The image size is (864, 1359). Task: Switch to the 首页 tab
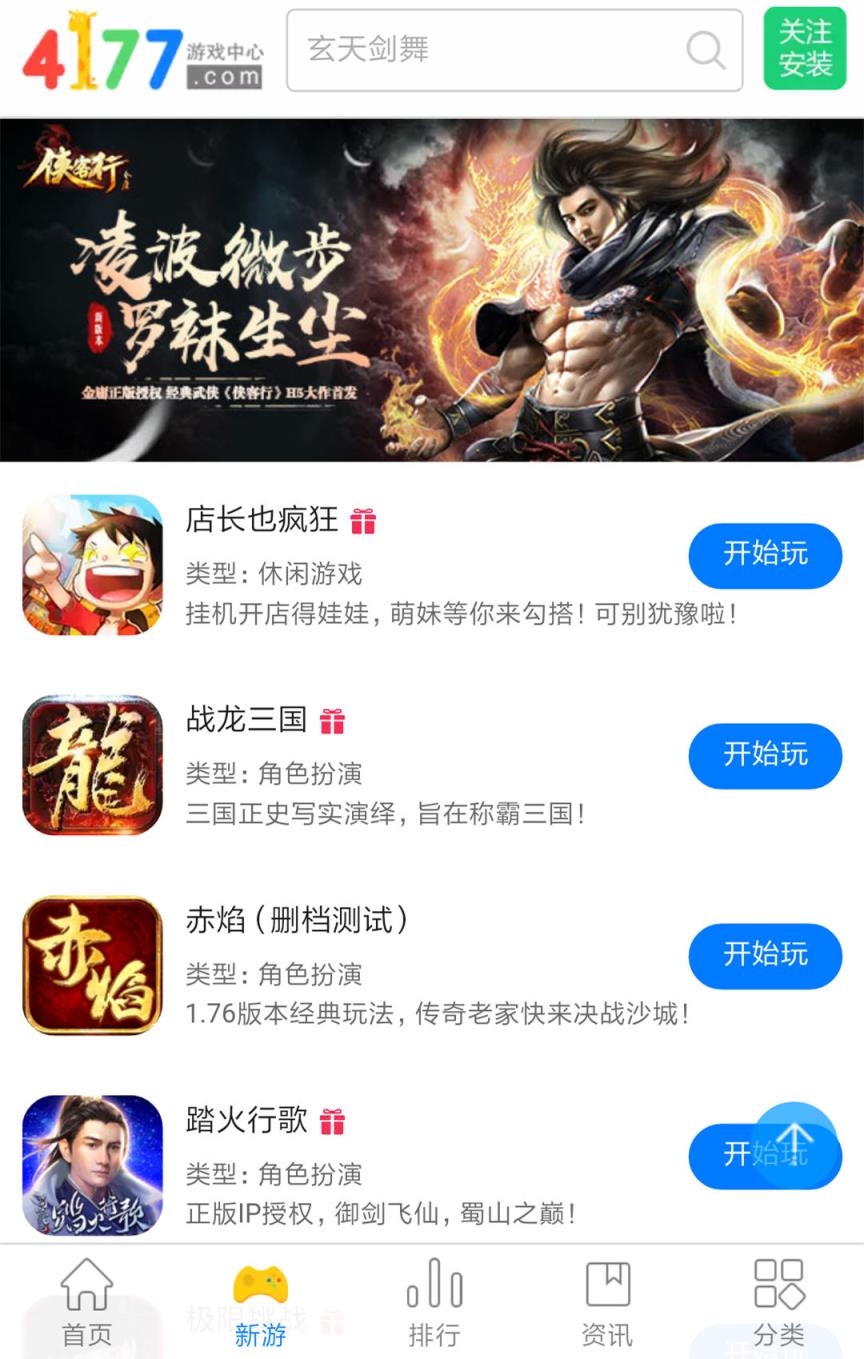pyautogui.click(x=86, y=1305)
